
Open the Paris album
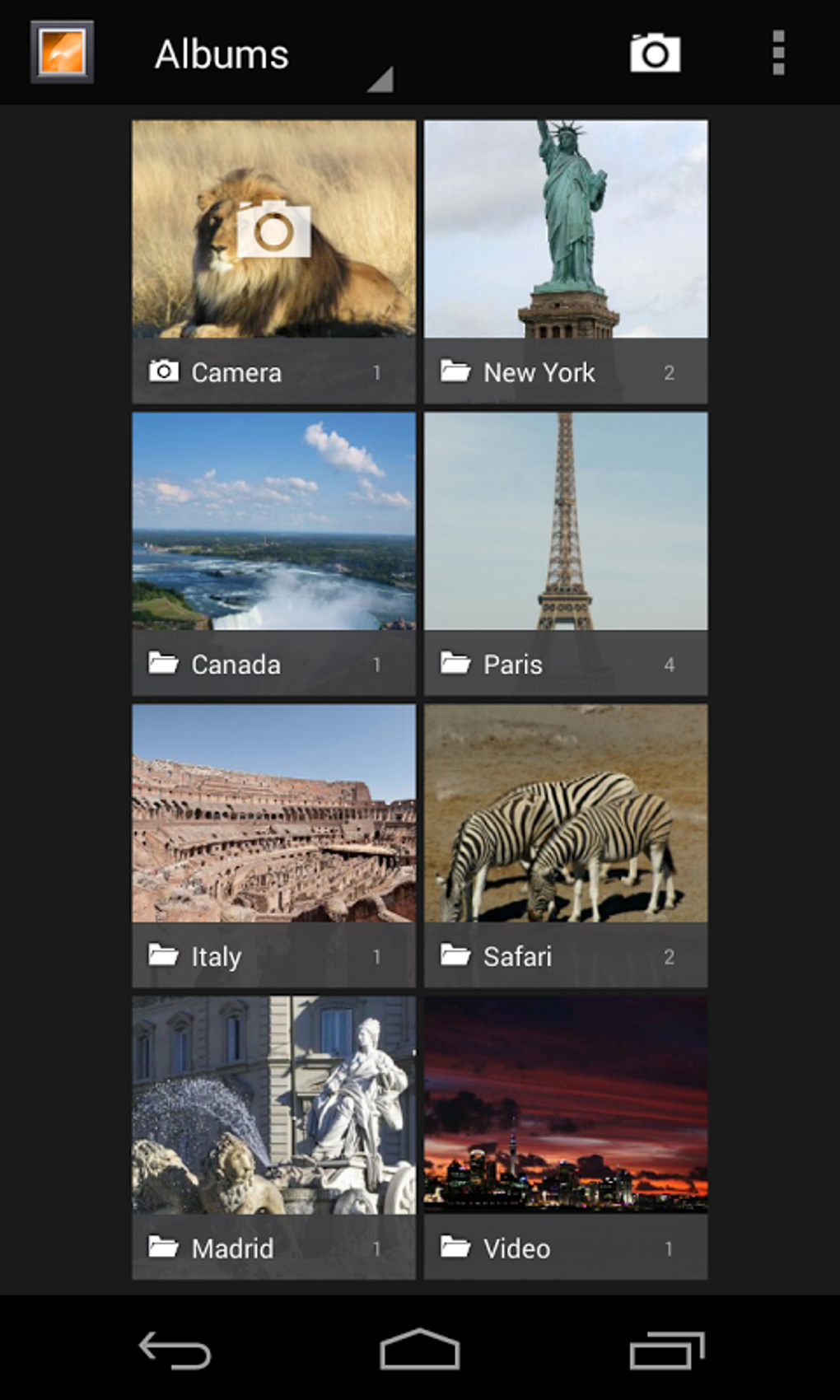tap(565, 553)
